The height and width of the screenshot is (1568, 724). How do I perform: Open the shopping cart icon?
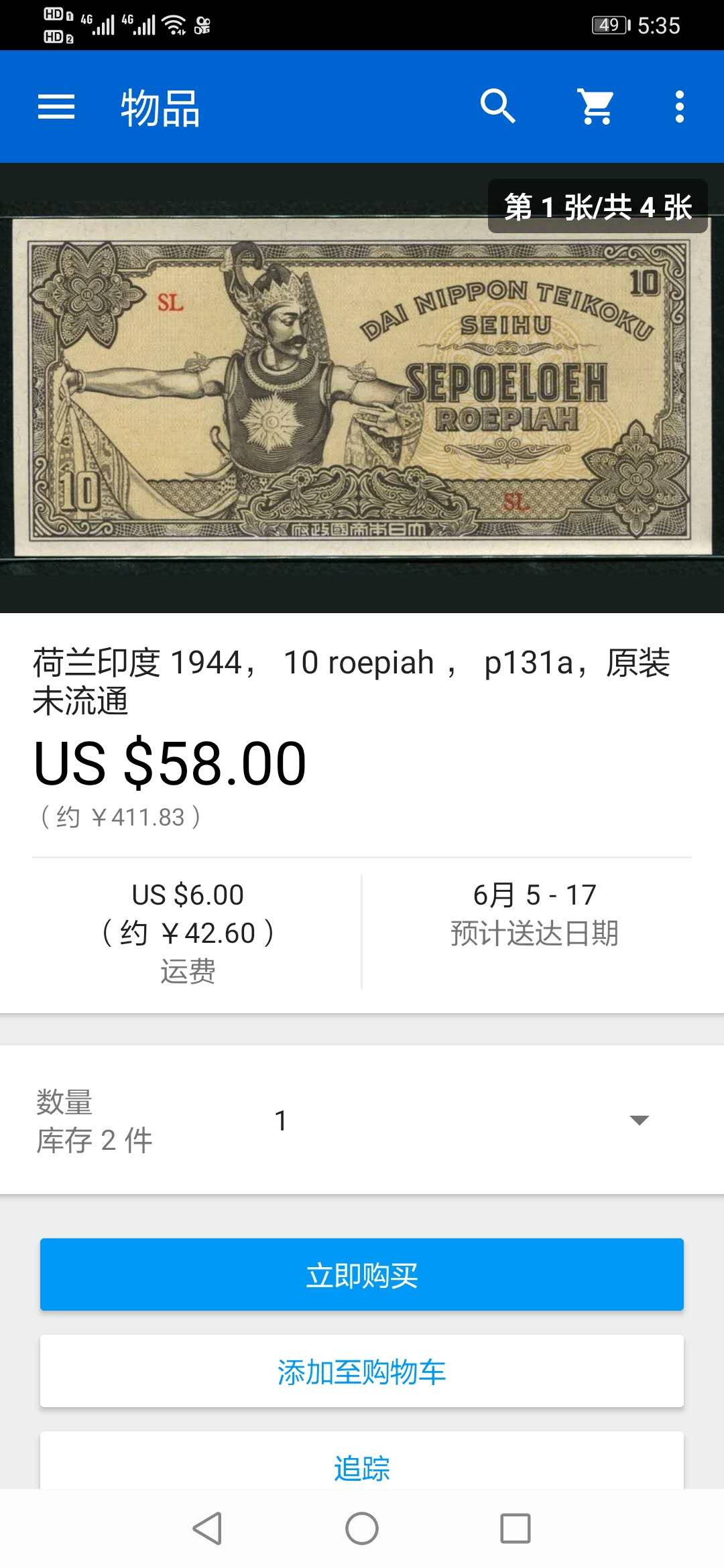click(594, 107)
